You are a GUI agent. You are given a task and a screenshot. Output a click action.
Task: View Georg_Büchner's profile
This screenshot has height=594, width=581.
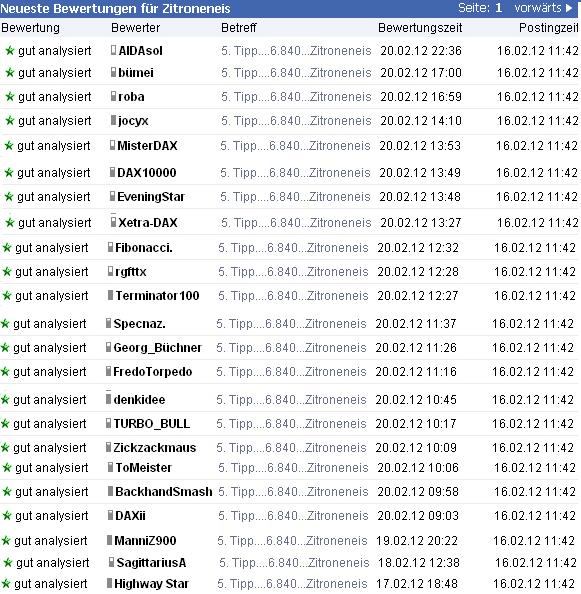158,348
